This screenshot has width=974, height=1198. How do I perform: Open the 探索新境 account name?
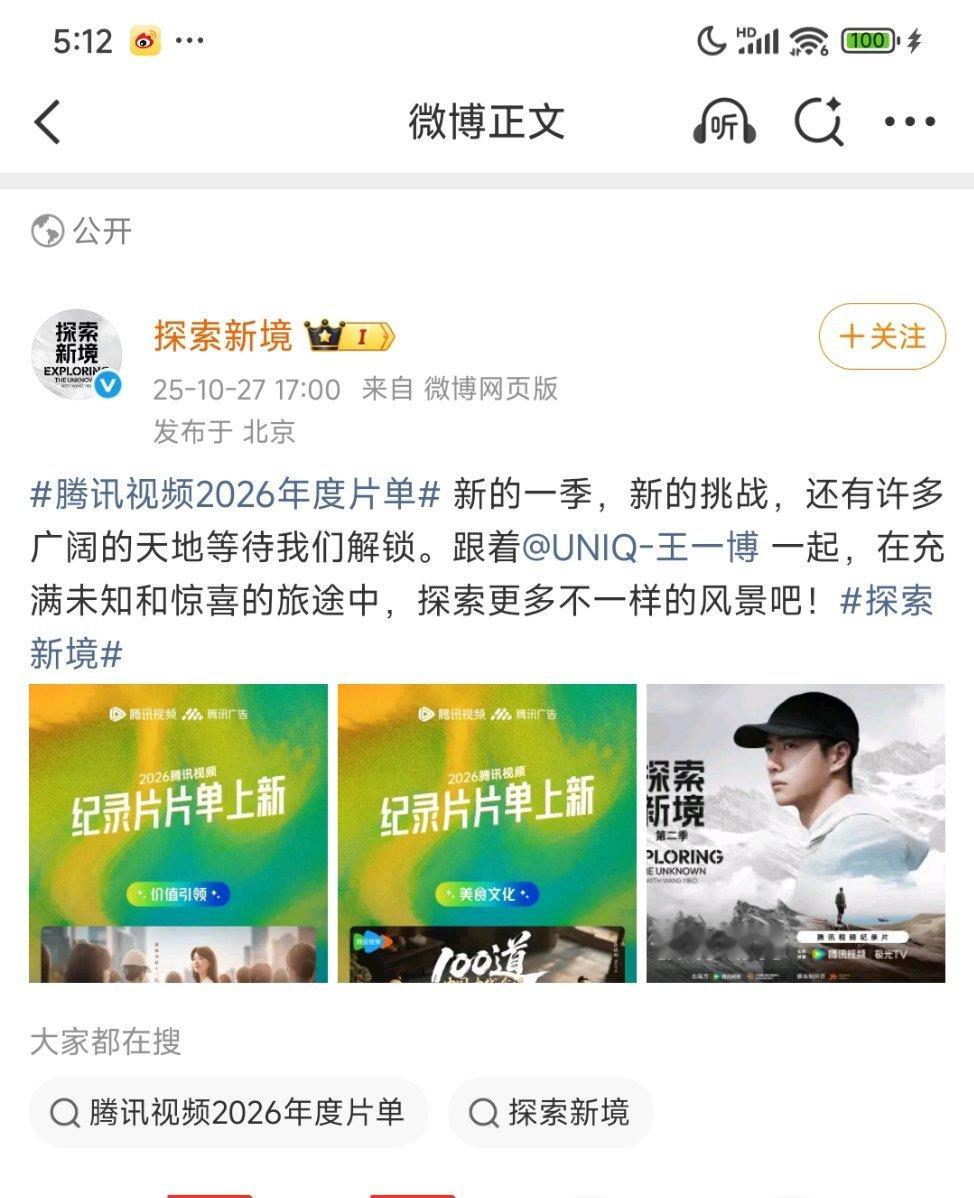[x=222, y=336]
